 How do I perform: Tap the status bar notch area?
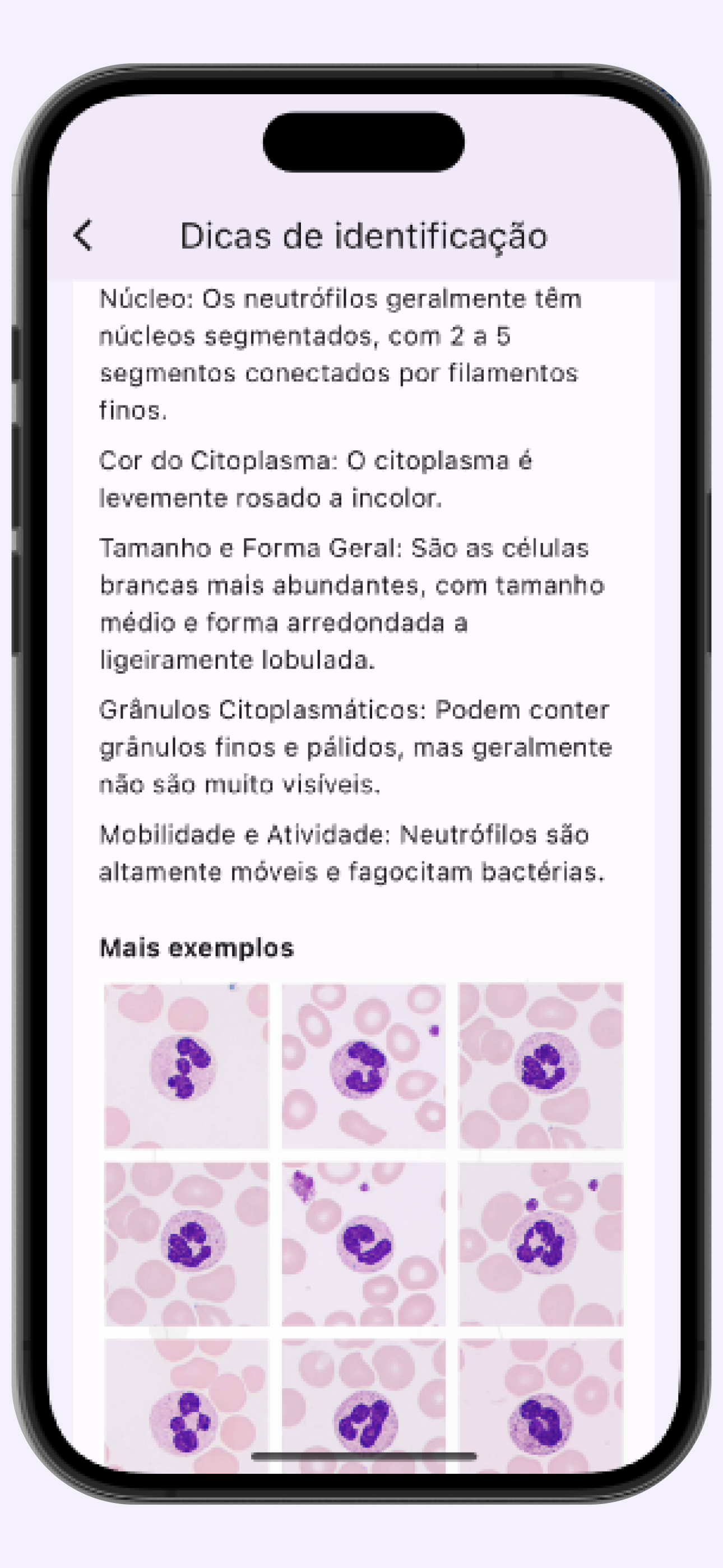[361, 141]
